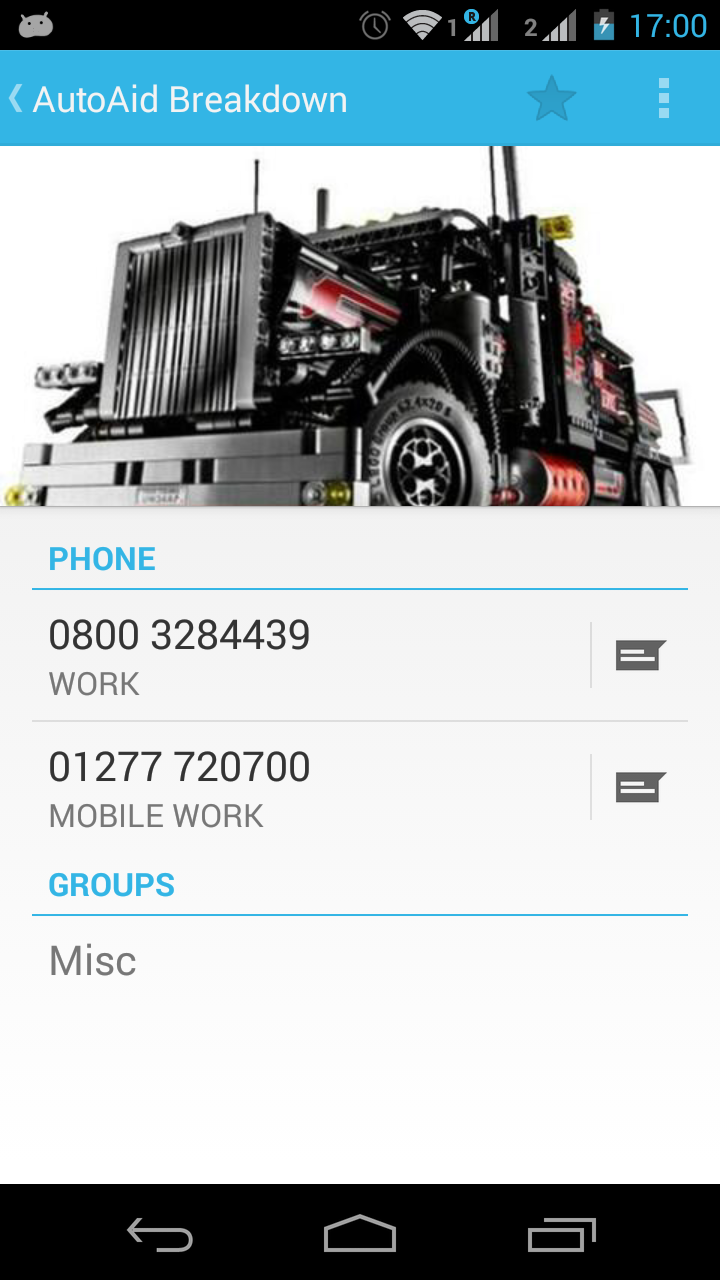Call work number 0800 3284439
720x1280 pixels.
(x=300, y=655)
